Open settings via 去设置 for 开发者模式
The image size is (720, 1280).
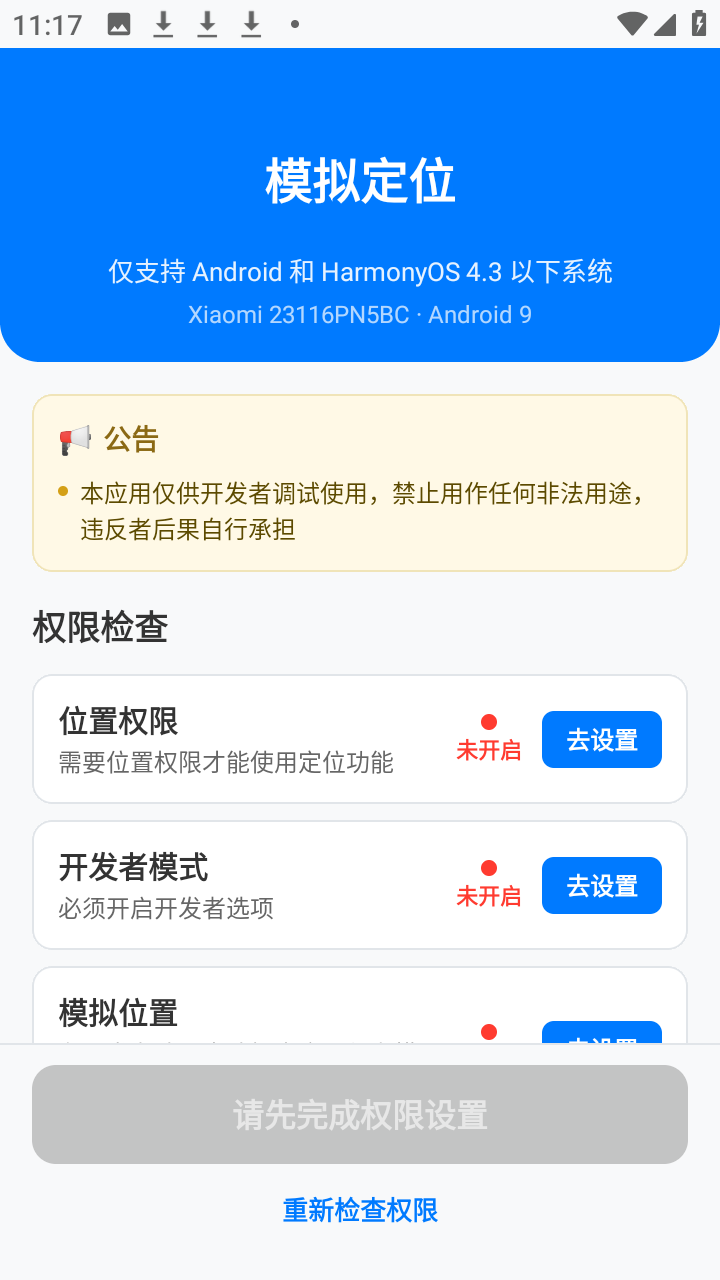point(601,885)
